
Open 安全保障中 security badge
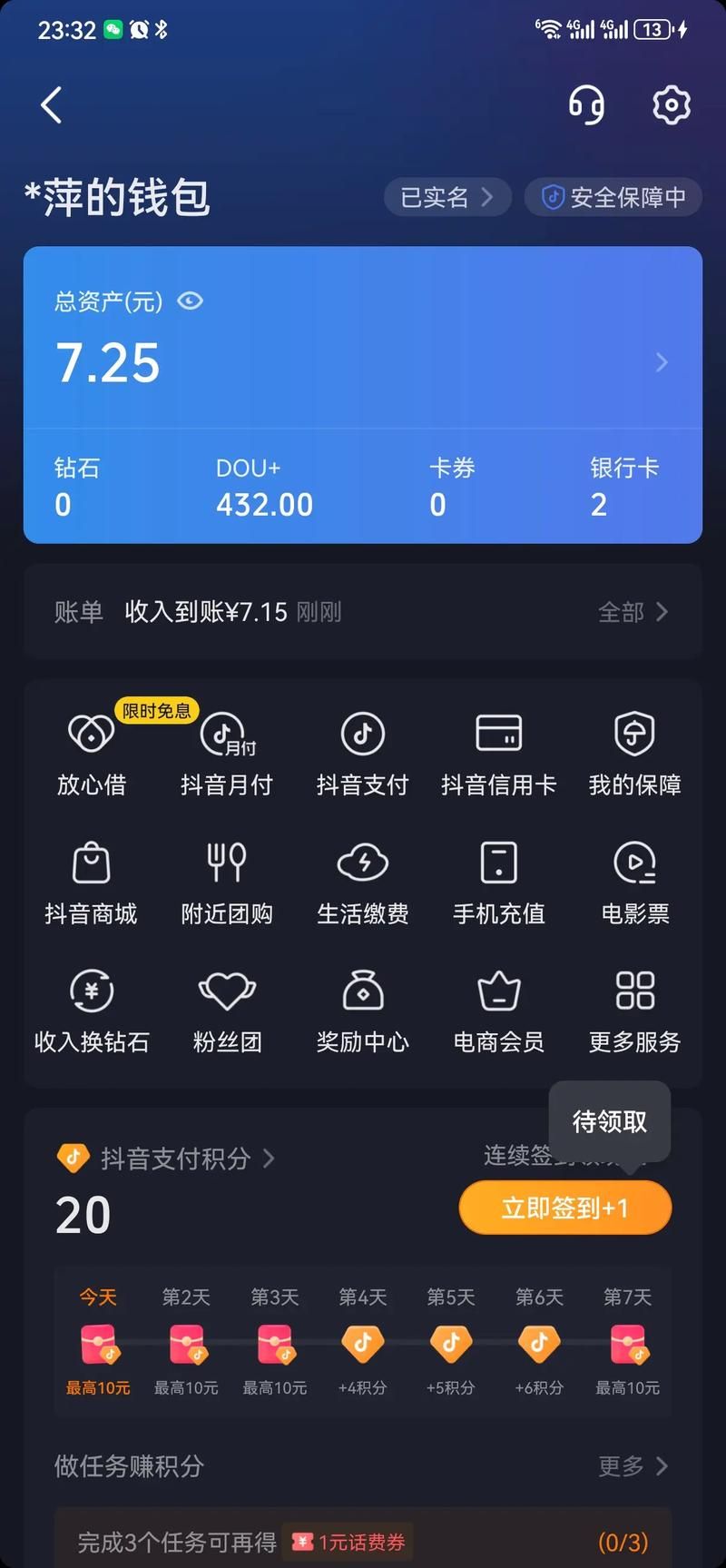[613, 197]
